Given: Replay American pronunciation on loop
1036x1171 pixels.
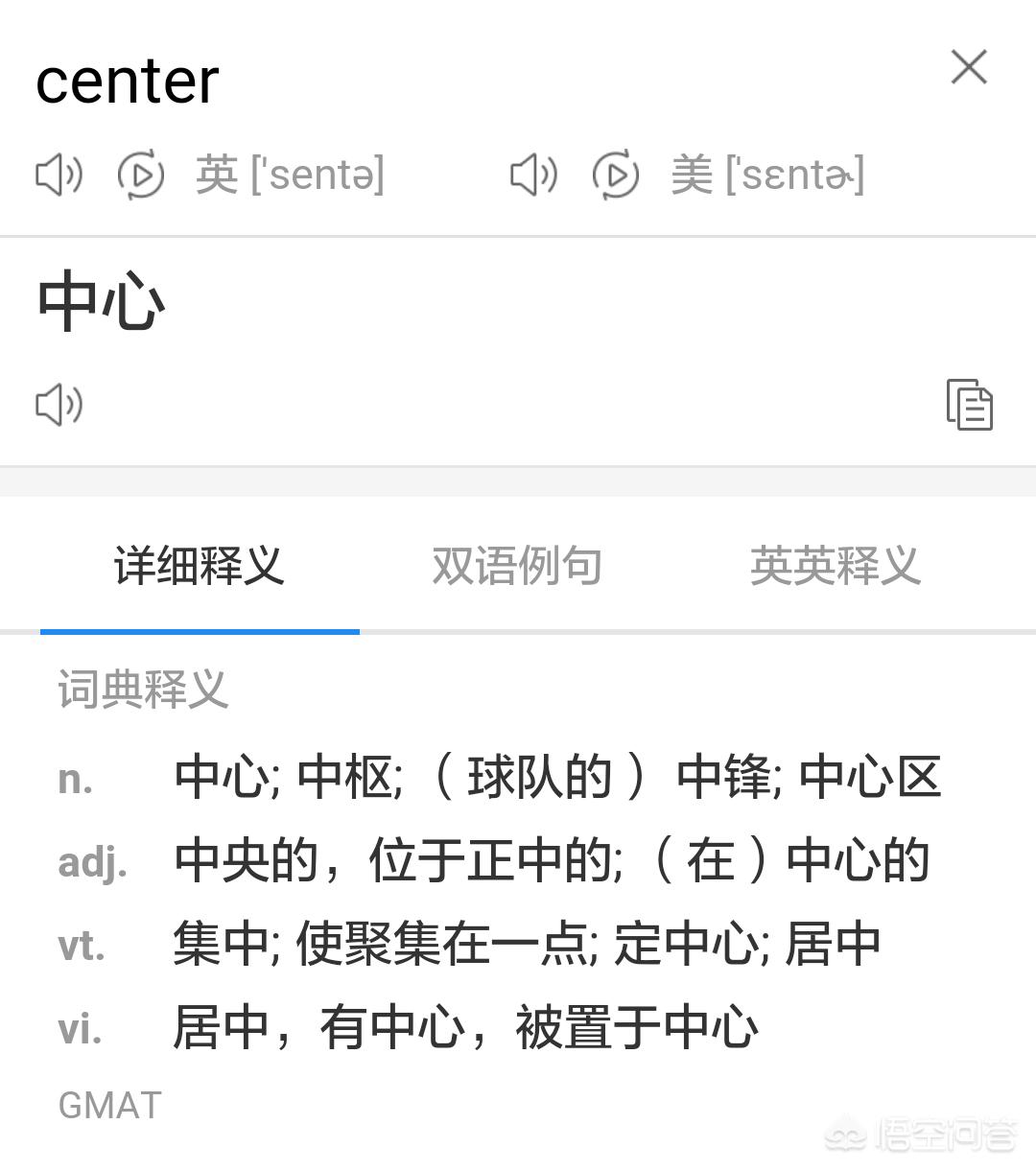Looking at the screenshot, I should (615, 175).
